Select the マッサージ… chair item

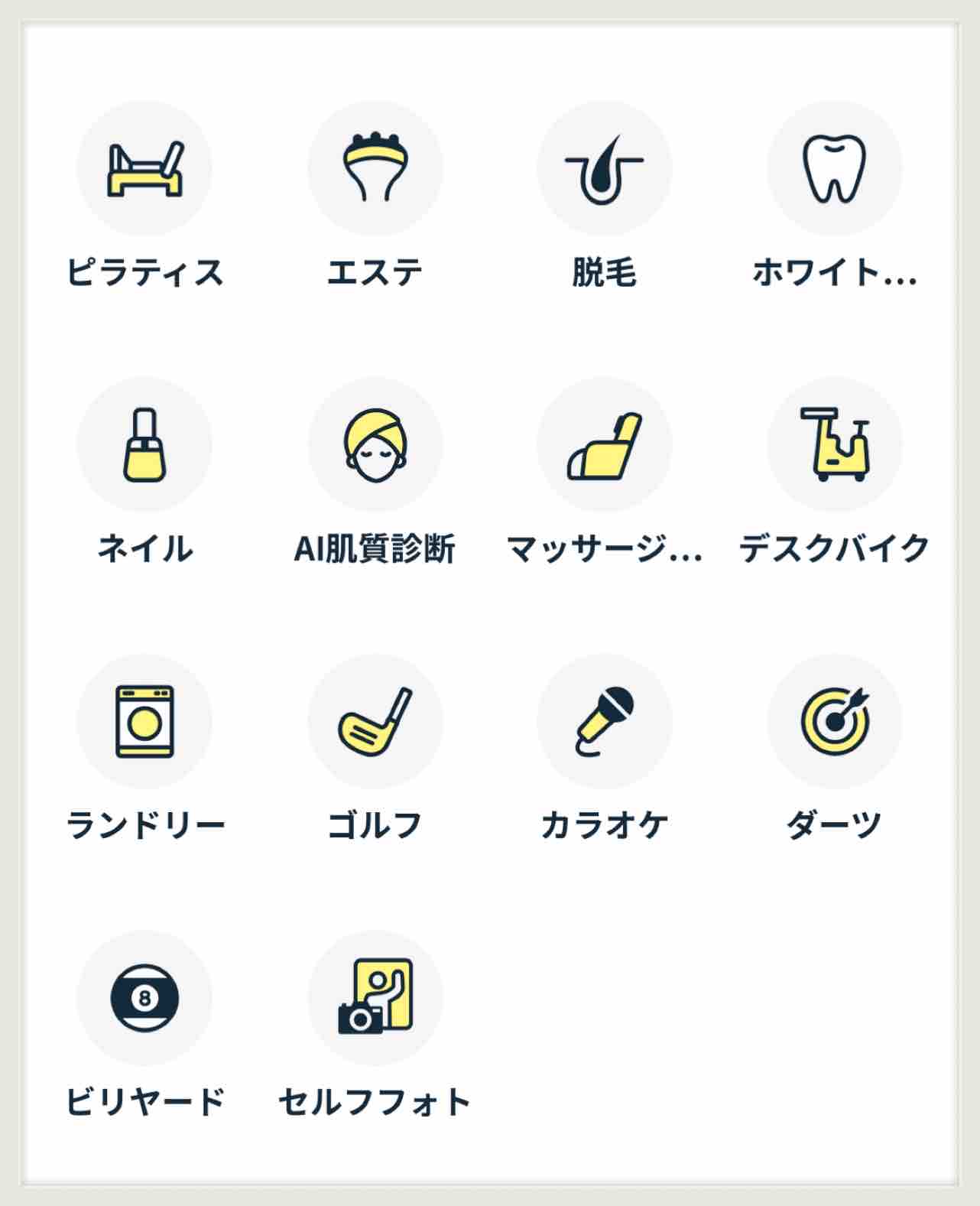(604, 445)
